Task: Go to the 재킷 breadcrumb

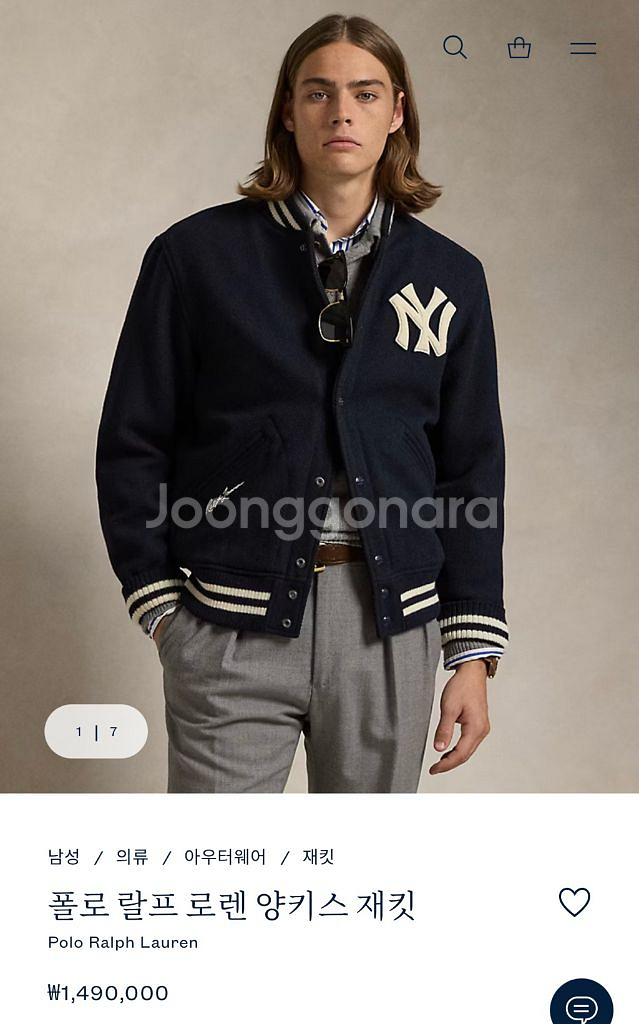Action: click(319, 857)
